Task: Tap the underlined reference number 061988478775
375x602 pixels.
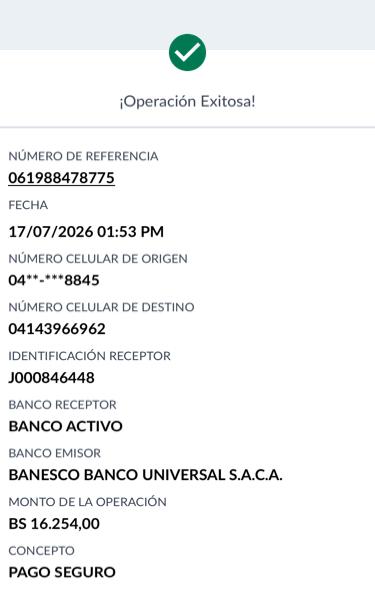Action: point(61,178)
